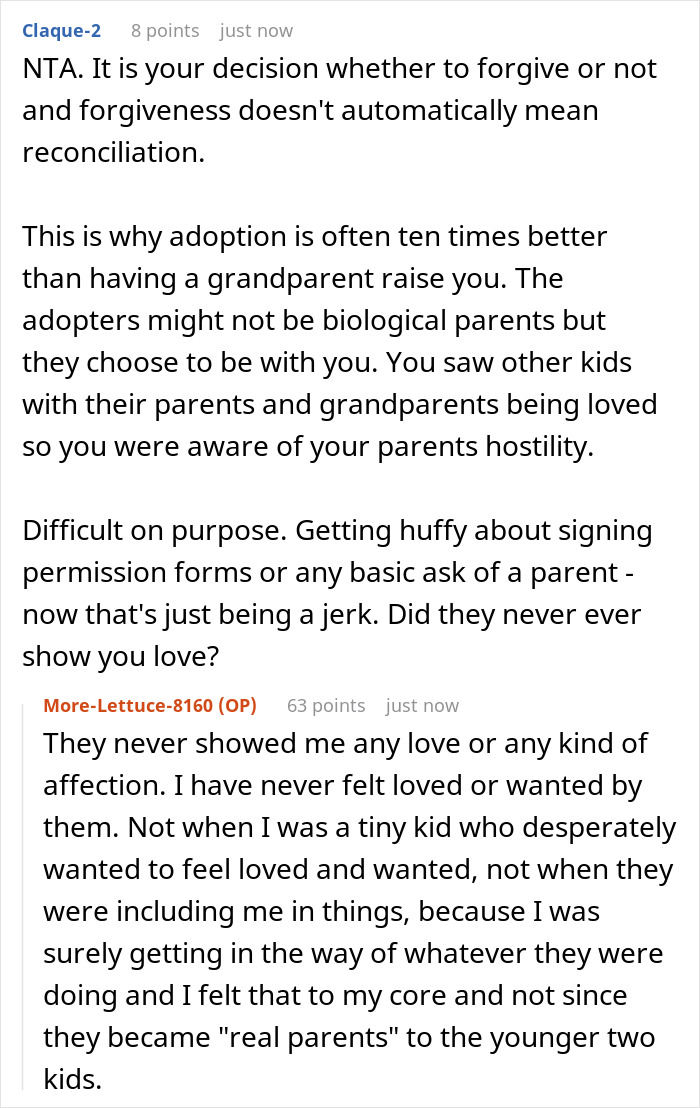The height and width of the screenshot is (1108, 700).
Task: Open Claque-2's user profile
Action: (62, 31)
